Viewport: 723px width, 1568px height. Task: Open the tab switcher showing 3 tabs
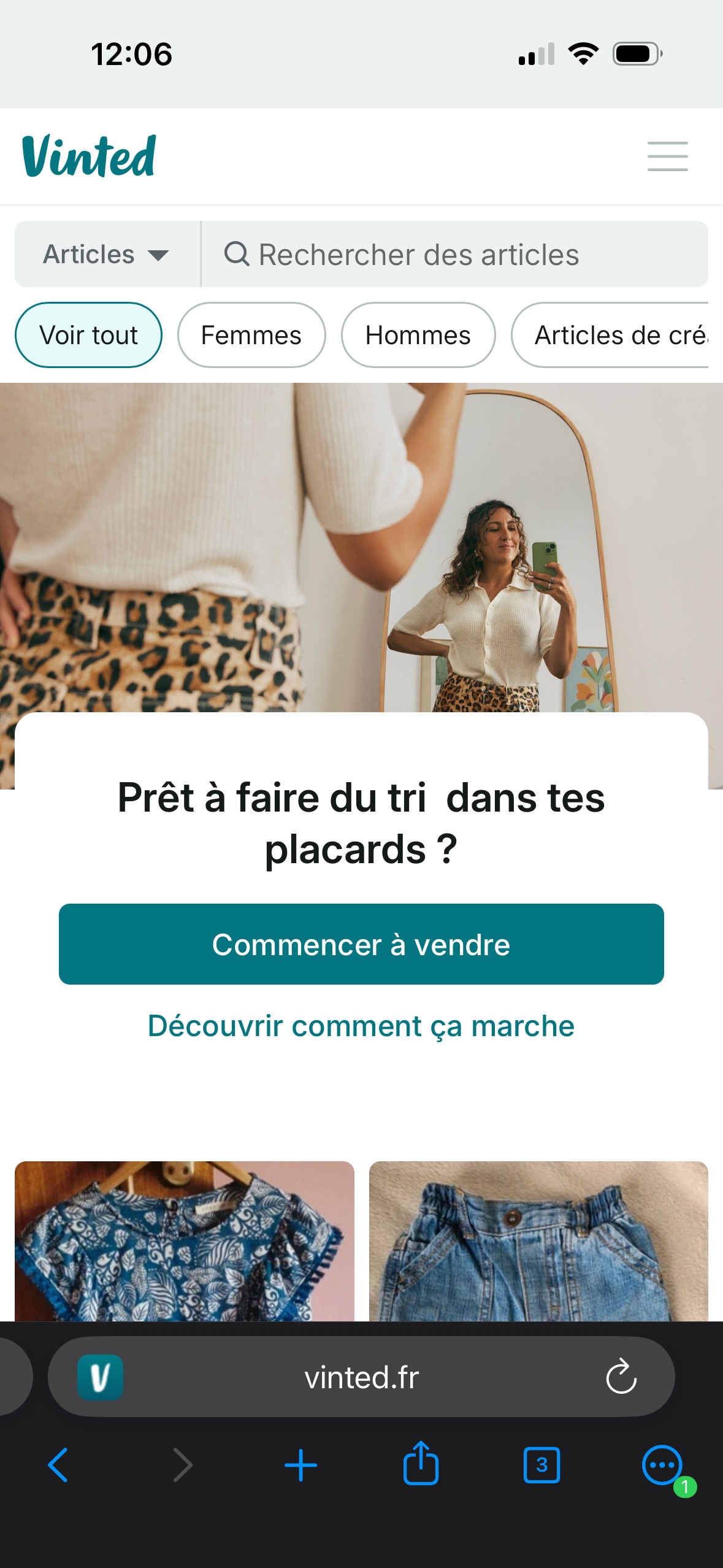[542, 1465]
